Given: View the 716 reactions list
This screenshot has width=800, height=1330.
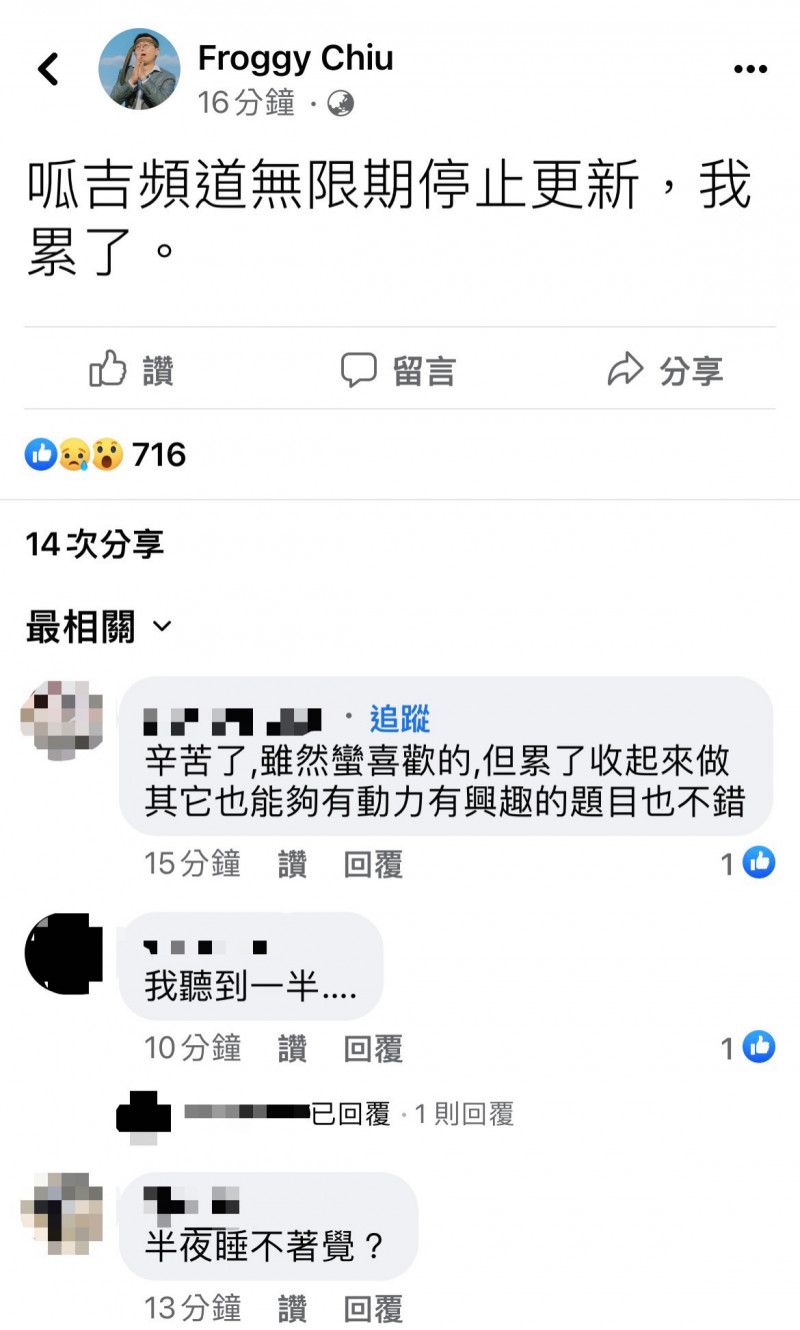Looking at the screenshot, I should click(x=105, y=455).
